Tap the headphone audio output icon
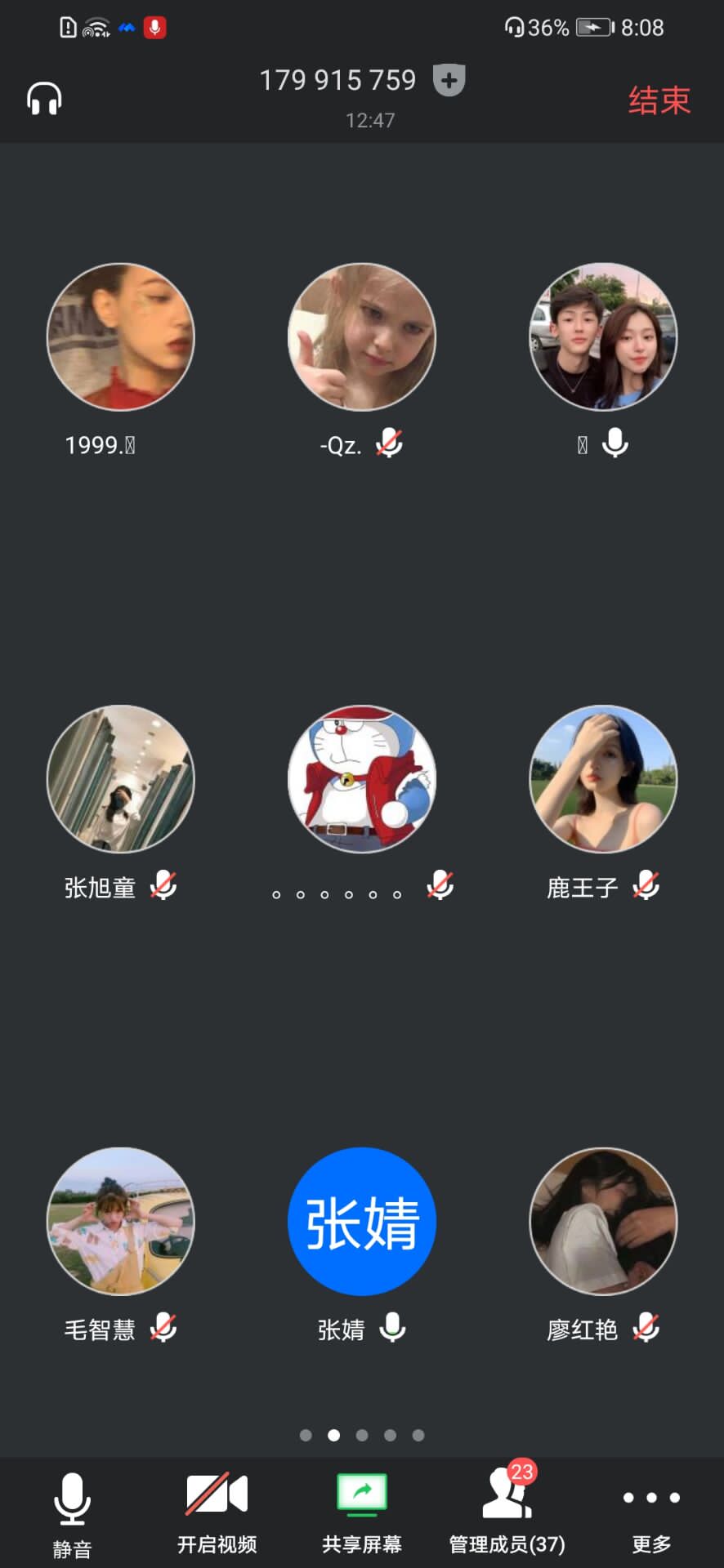This screenshot has height=1568, width=724. tap(44, 99)
